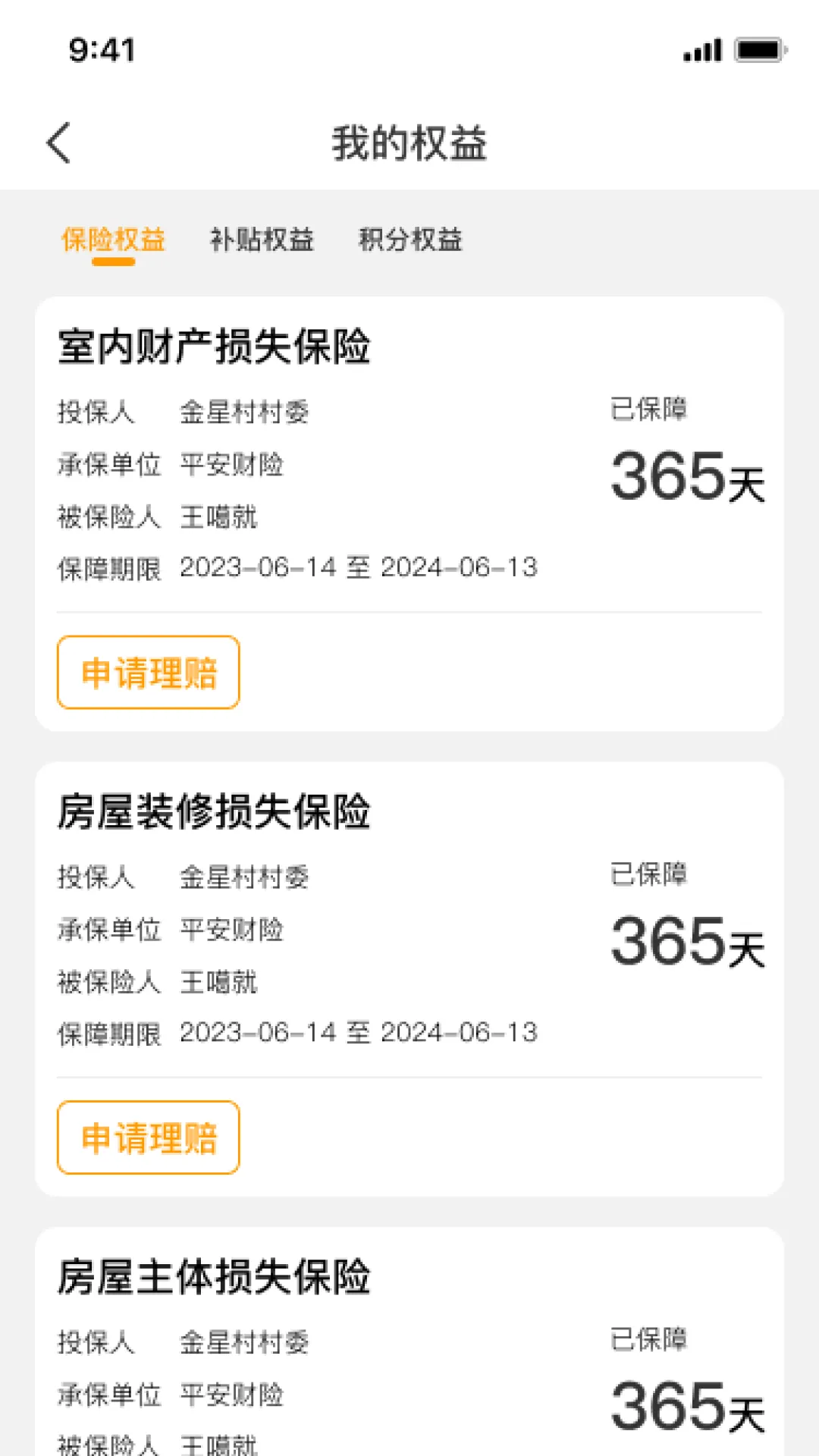Screen dimensions: 819x1456
Task: Click the back arrow icon
Action: pos(59,143)
